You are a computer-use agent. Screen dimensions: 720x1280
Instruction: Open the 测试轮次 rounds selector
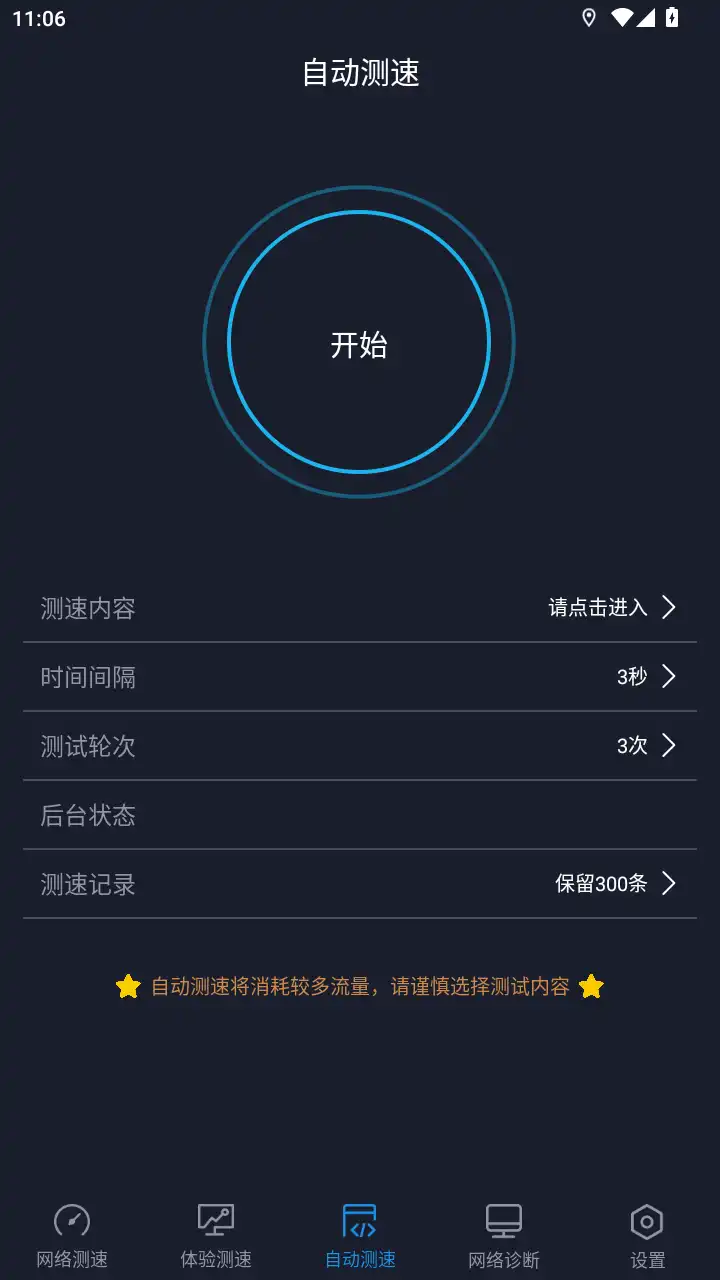click(x=360, y=746)
